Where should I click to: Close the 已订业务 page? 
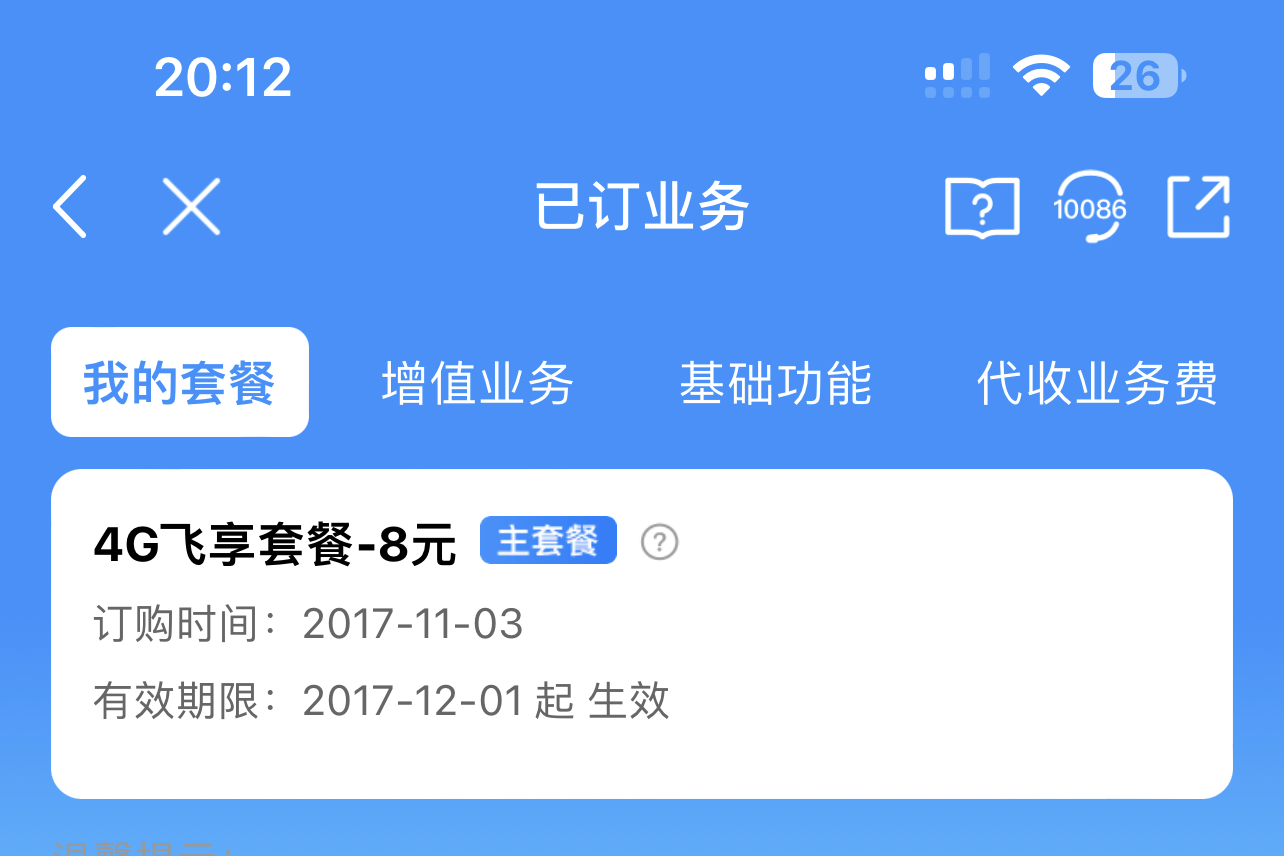point(191,207)
